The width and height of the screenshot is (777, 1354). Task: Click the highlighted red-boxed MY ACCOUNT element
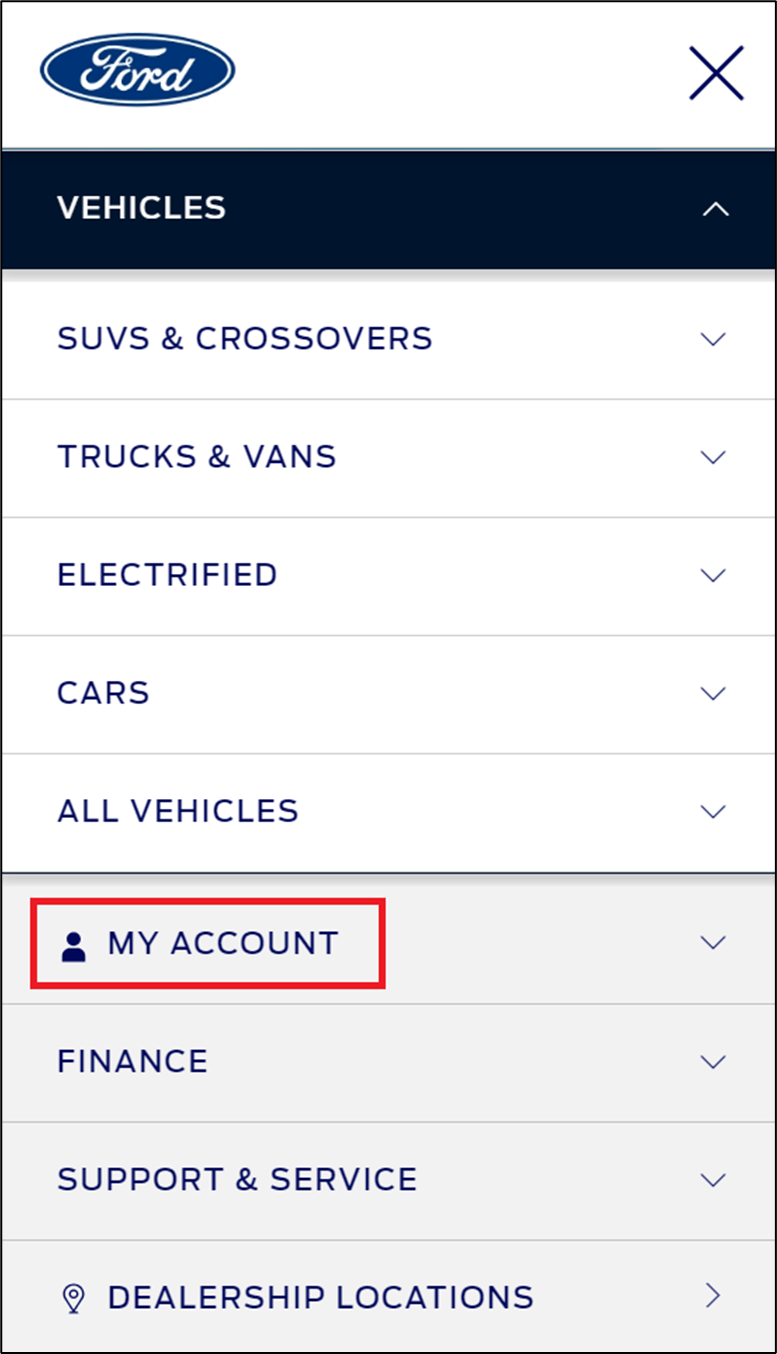(207, 942)
